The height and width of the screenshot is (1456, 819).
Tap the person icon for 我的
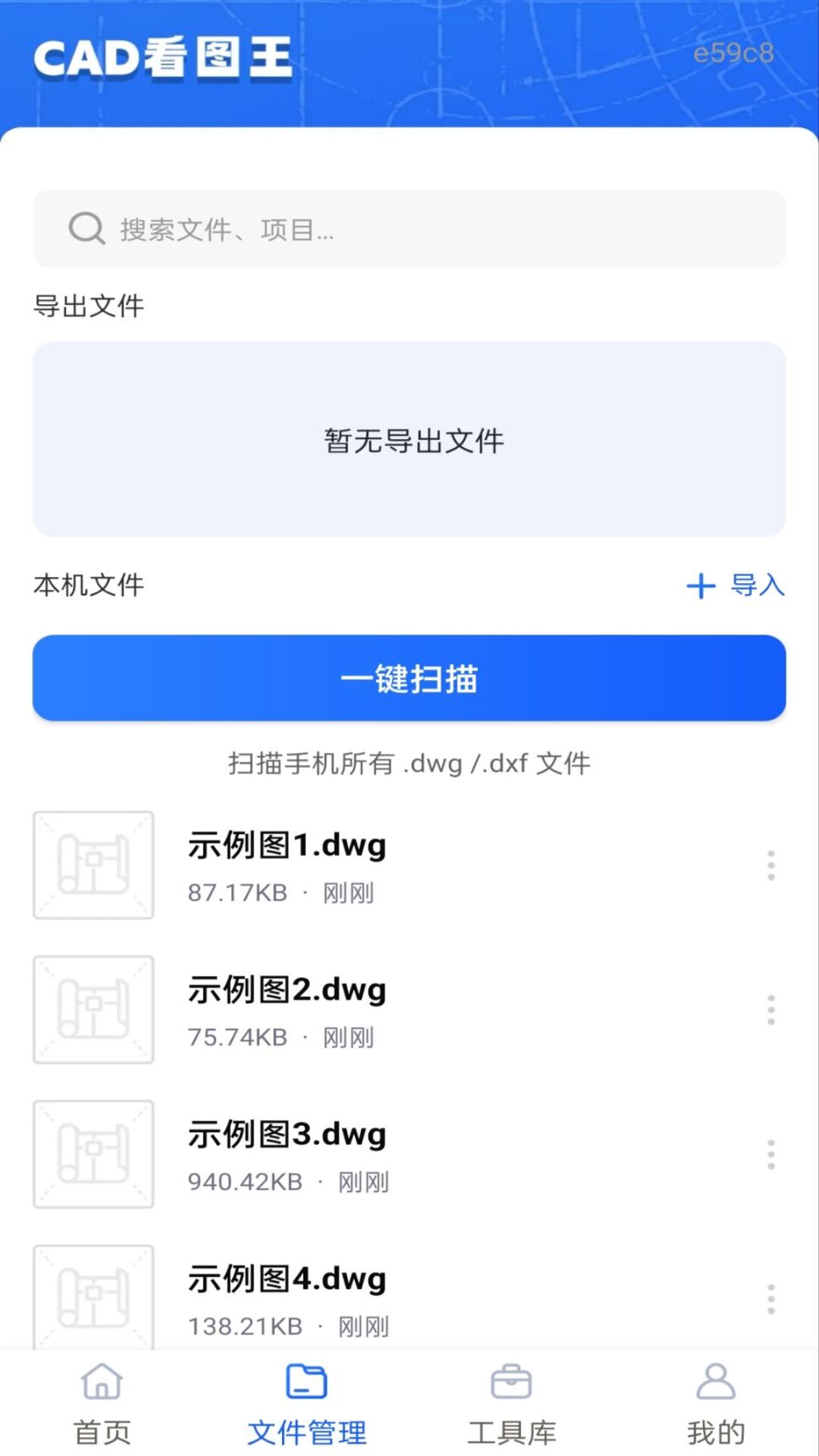pyautogui.click(x=714, y=1382)
